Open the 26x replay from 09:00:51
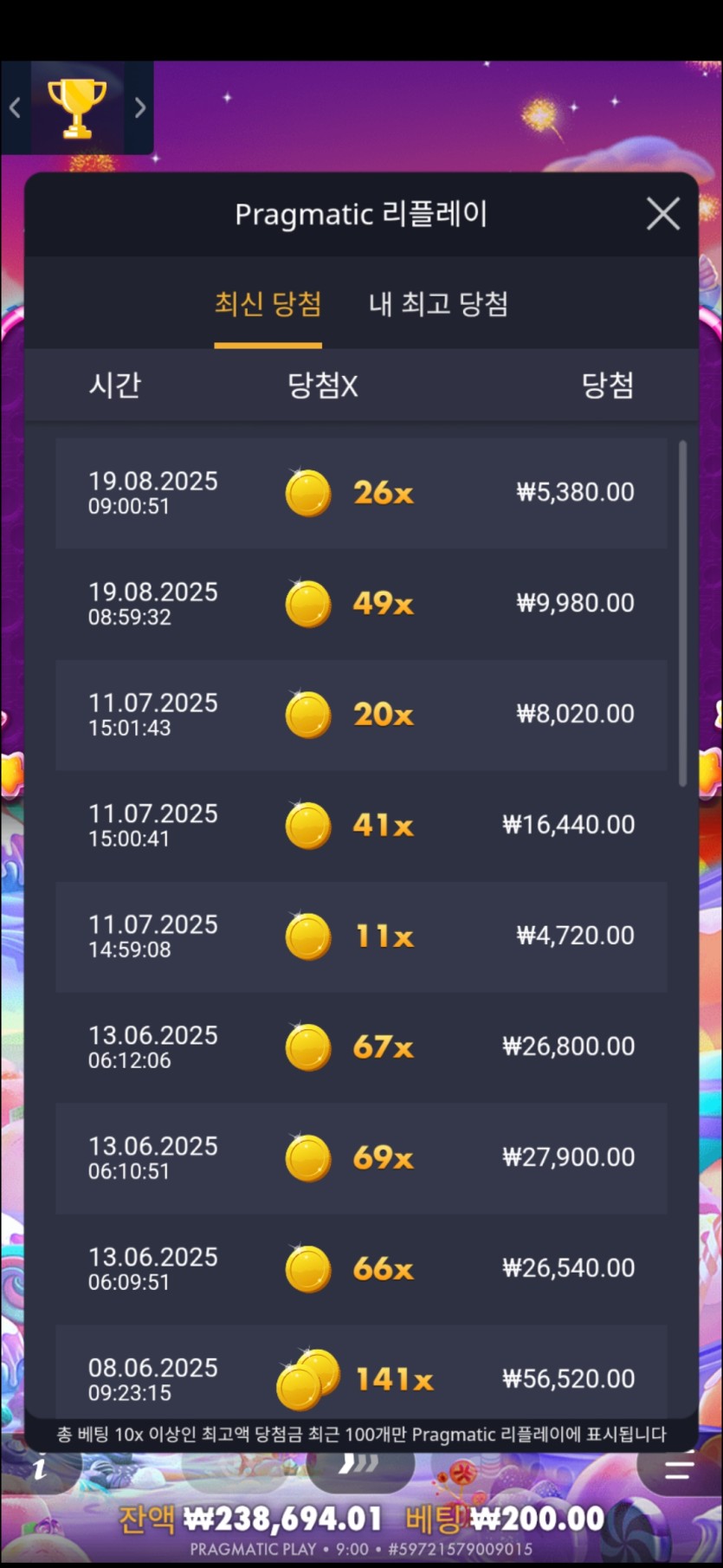This screenshot has width=723, height=1568. tap(361, 493)
